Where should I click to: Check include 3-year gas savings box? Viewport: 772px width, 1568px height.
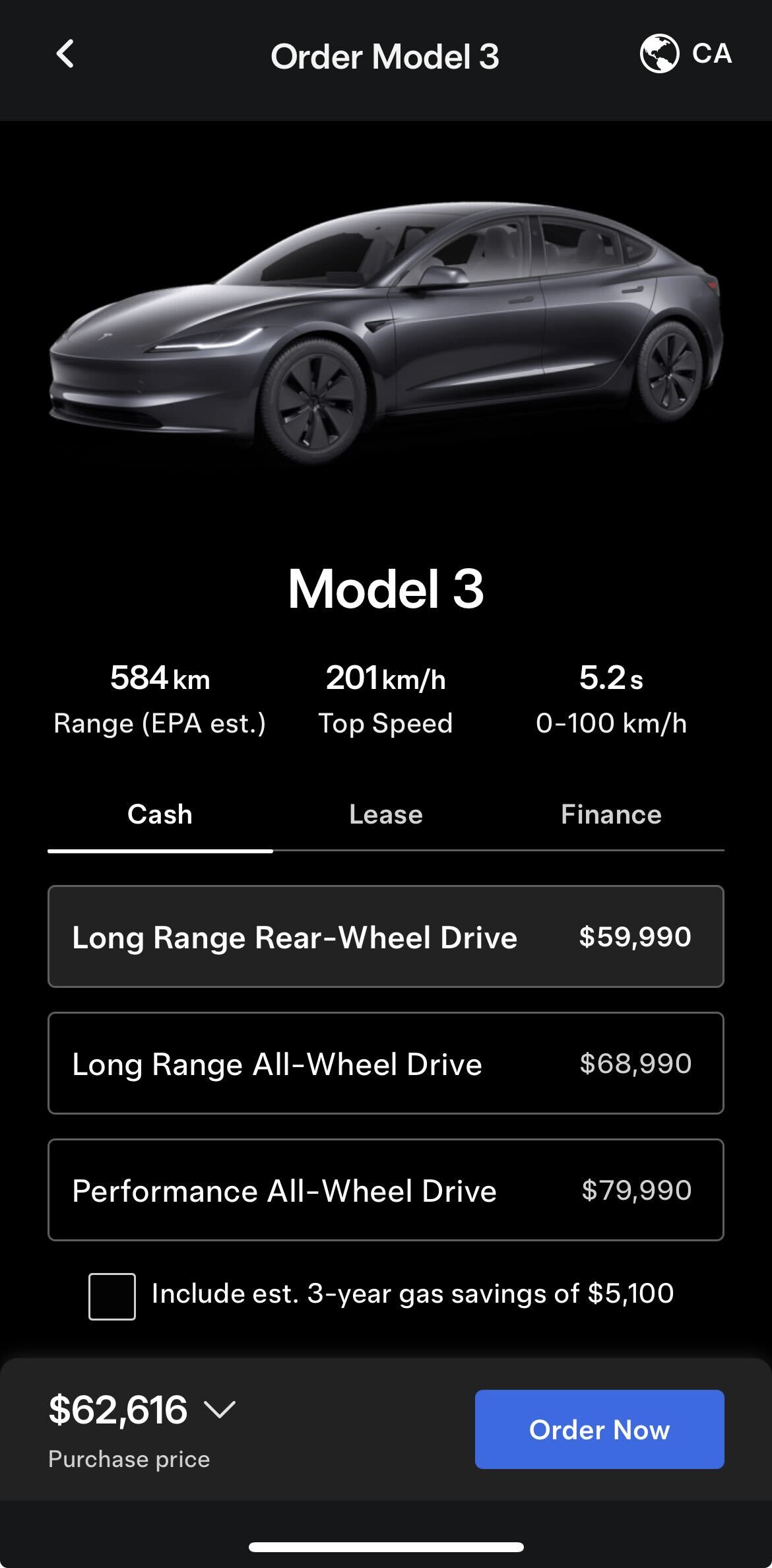[112, 1297]
